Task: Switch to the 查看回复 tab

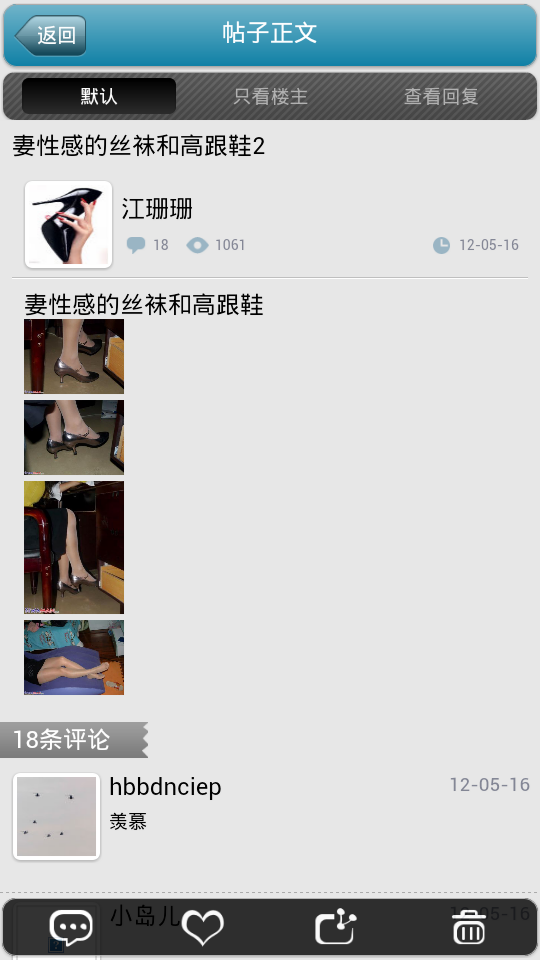Action: pos(441,96)
